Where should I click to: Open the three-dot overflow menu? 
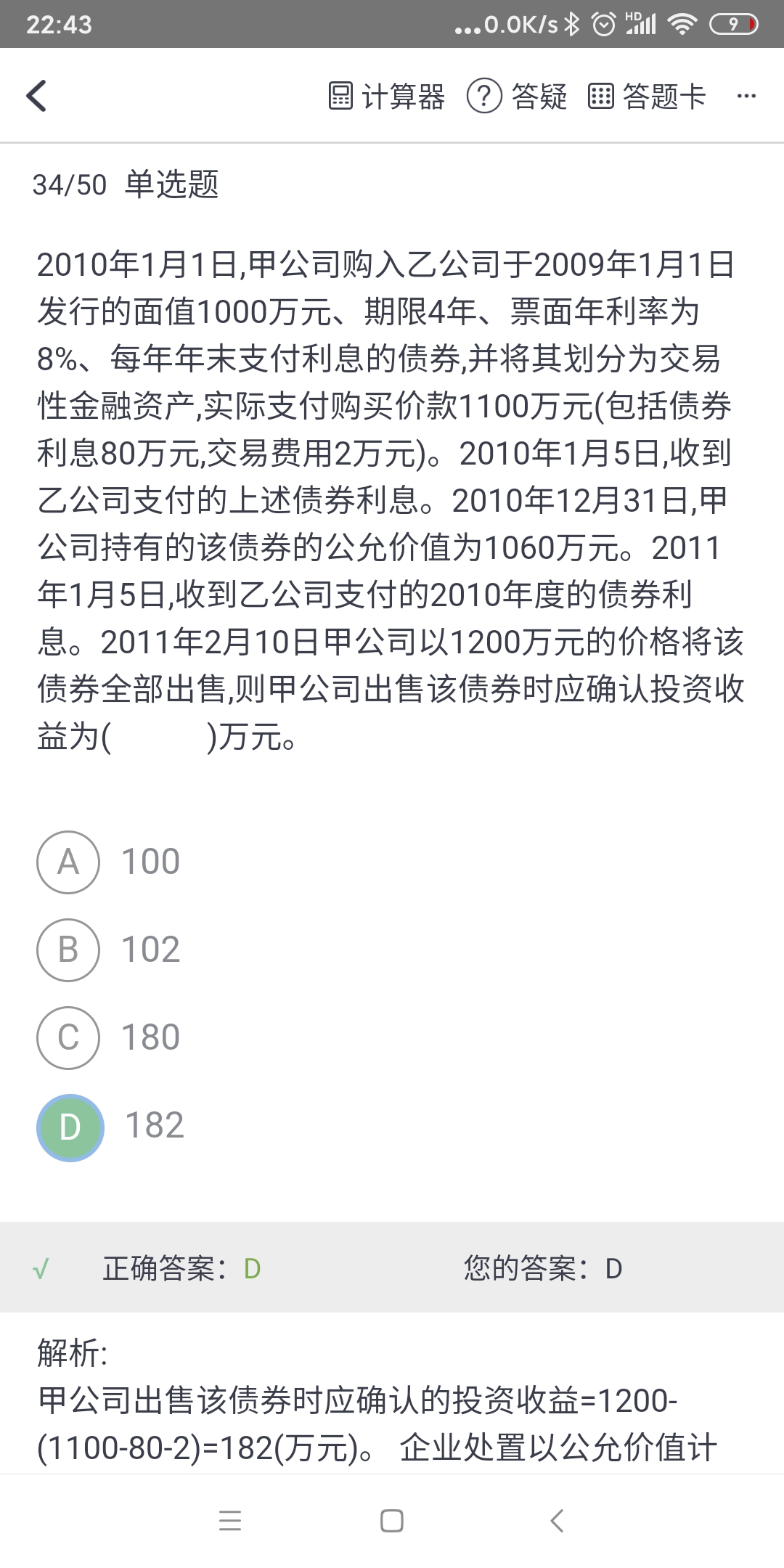click(x=746, y=96)
